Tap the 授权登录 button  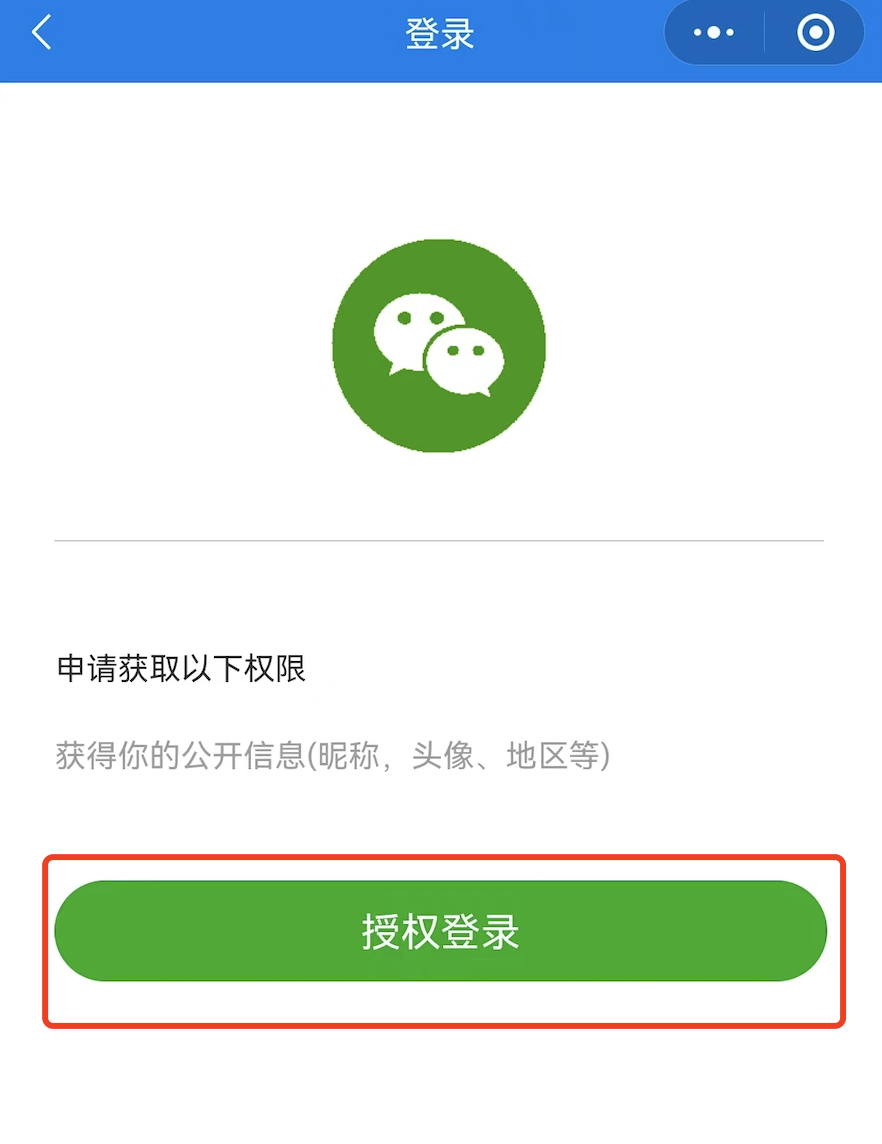(x=440, y=931)
